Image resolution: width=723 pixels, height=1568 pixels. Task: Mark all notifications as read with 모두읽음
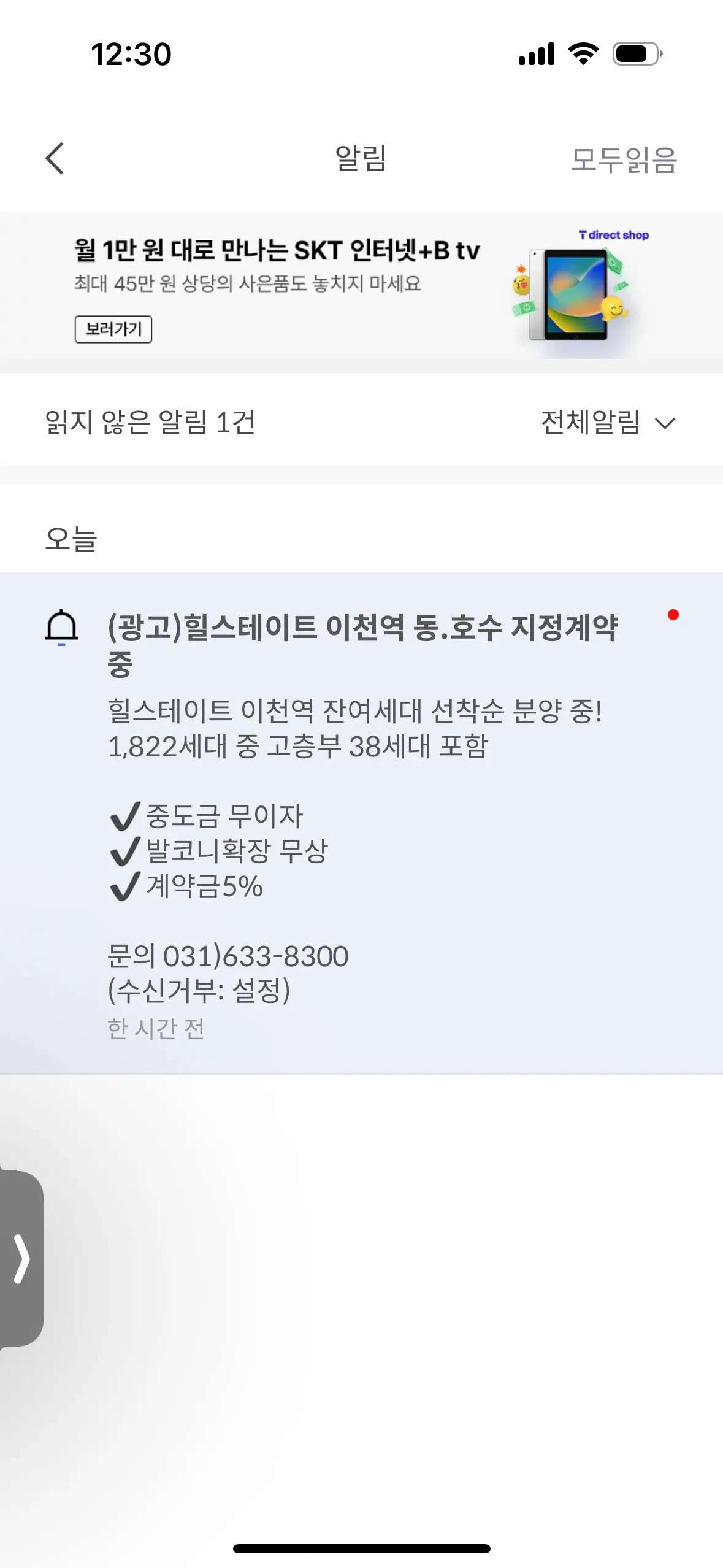tap(623, 160)
